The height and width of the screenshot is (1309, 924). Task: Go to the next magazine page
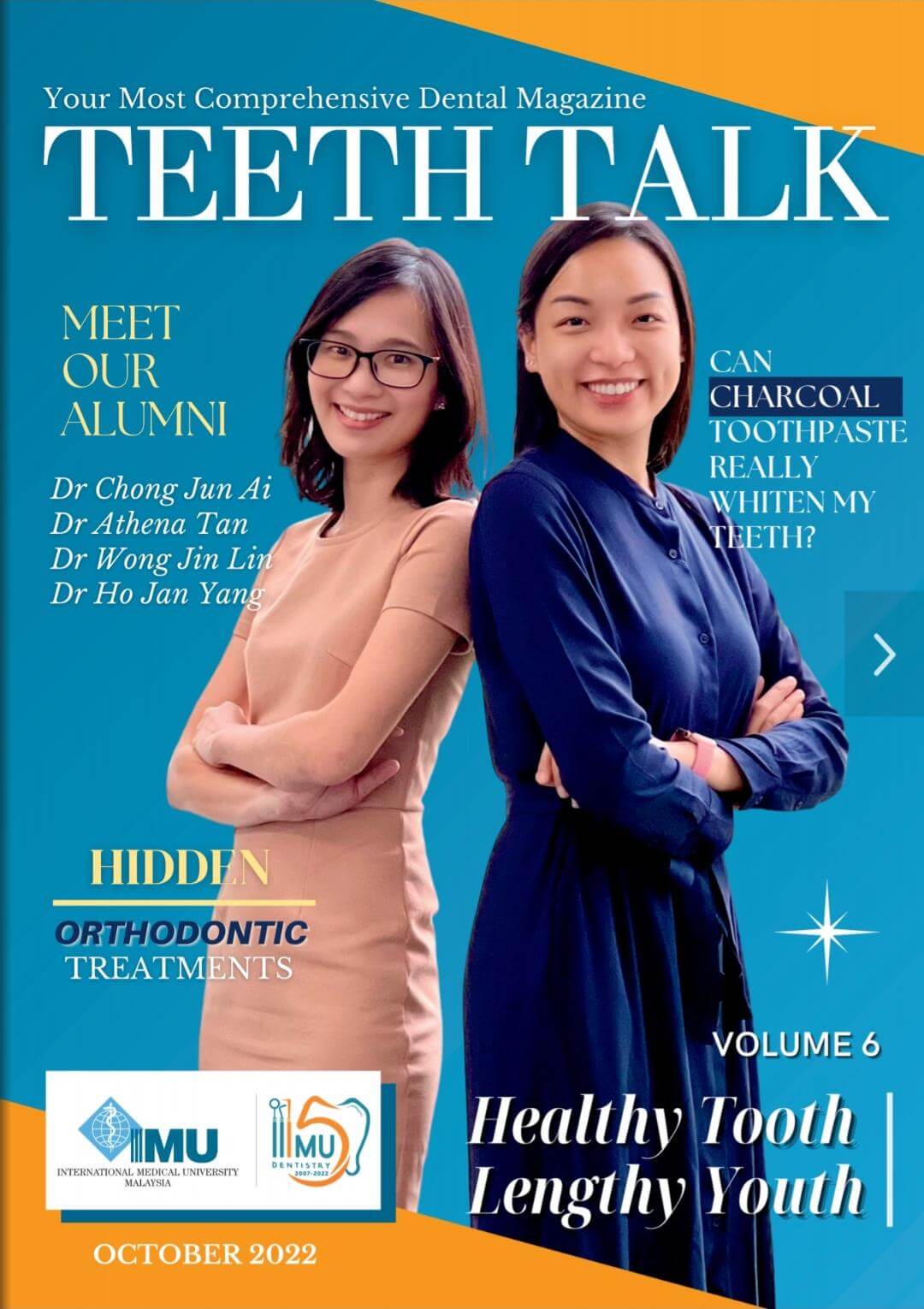pos(885,654)
